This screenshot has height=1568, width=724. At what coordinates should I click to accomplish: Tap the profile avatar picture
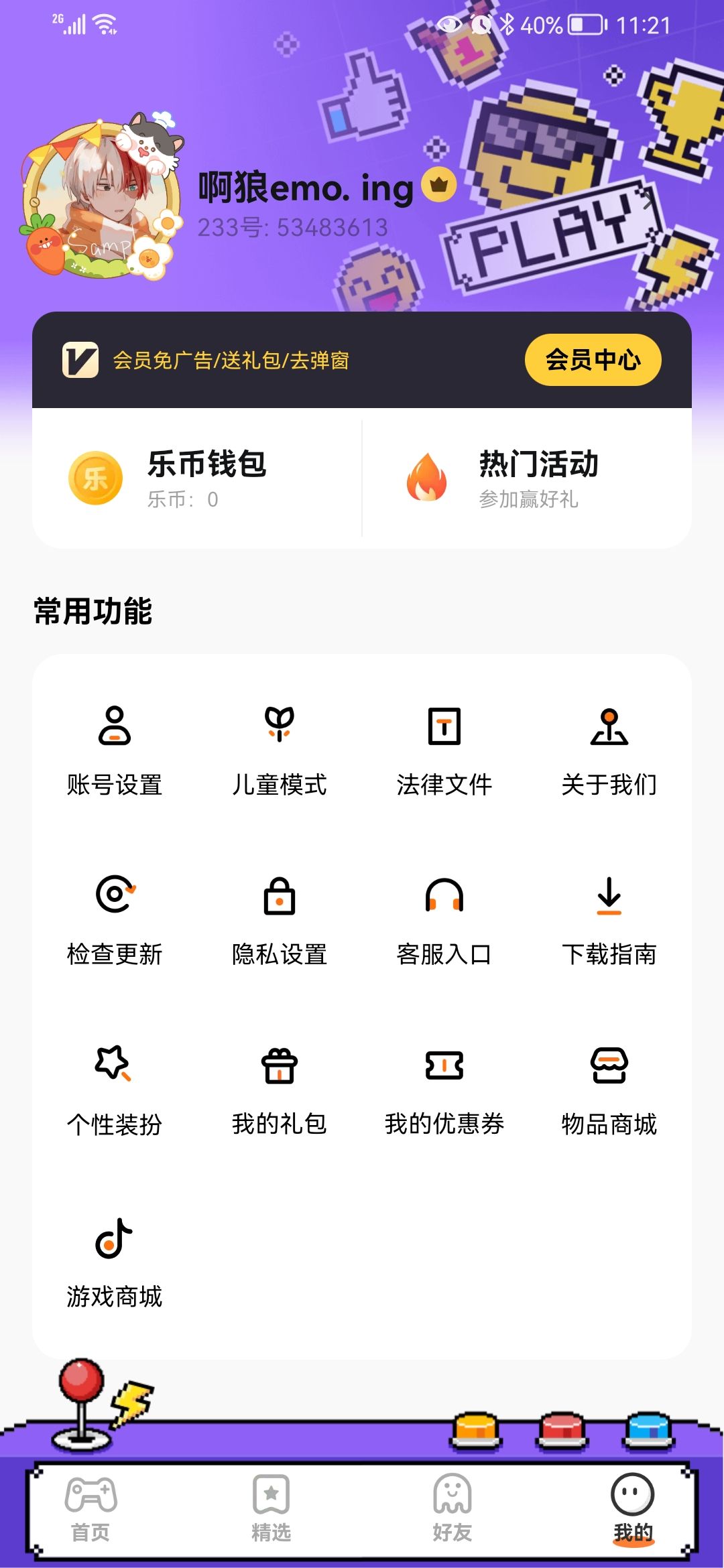102,199
